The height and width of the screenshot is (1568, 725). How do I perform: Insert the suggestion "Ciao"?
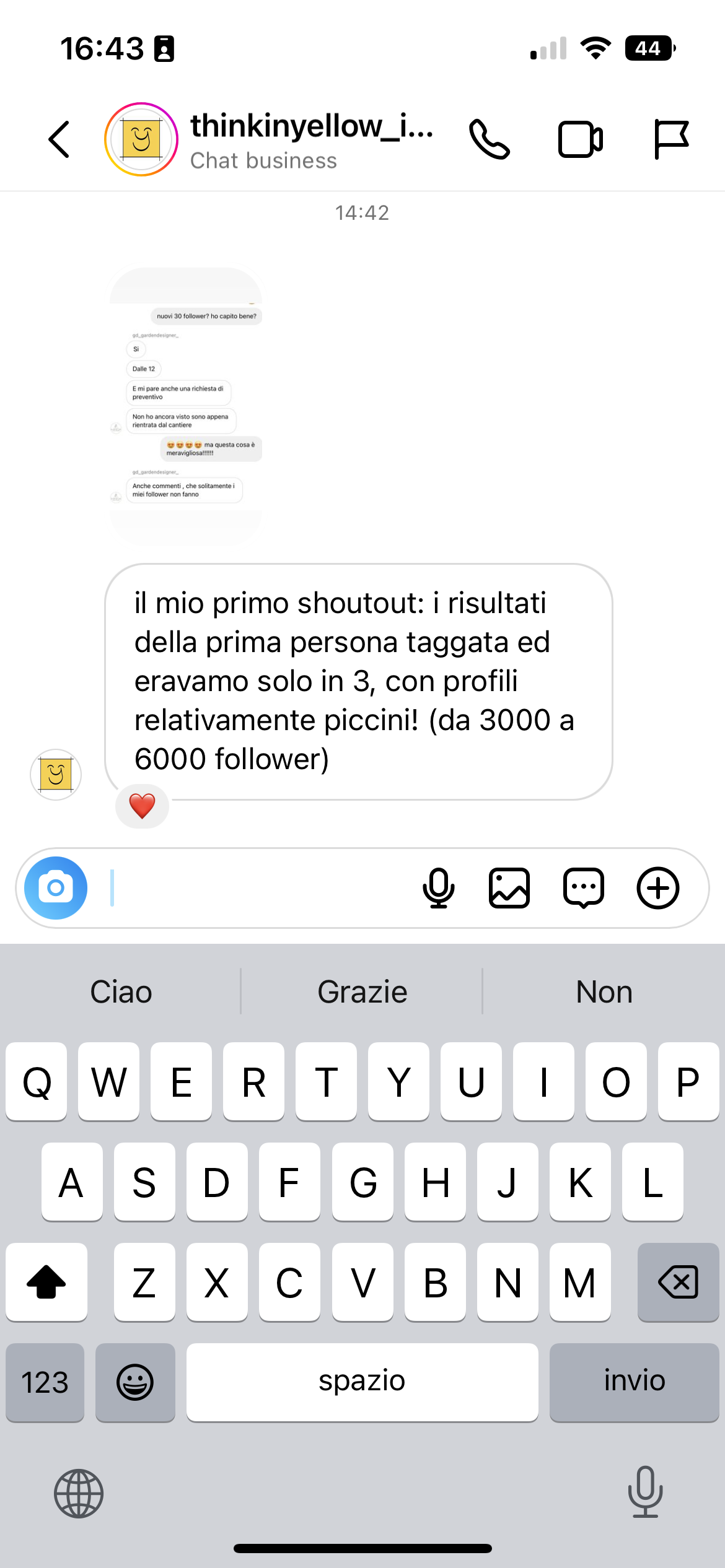pos(121,992)
